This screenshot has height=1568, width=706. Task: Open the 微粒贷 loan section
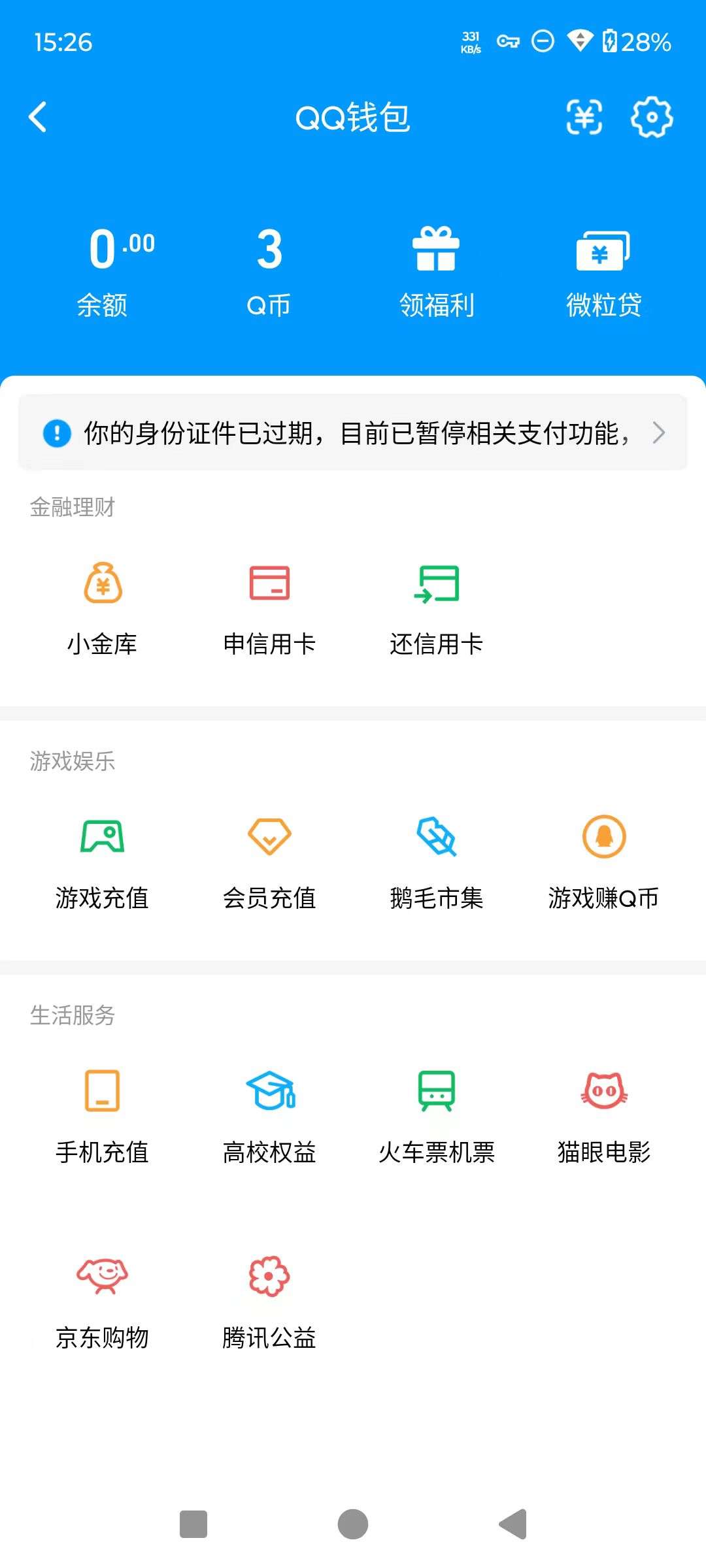click(603, 268)
